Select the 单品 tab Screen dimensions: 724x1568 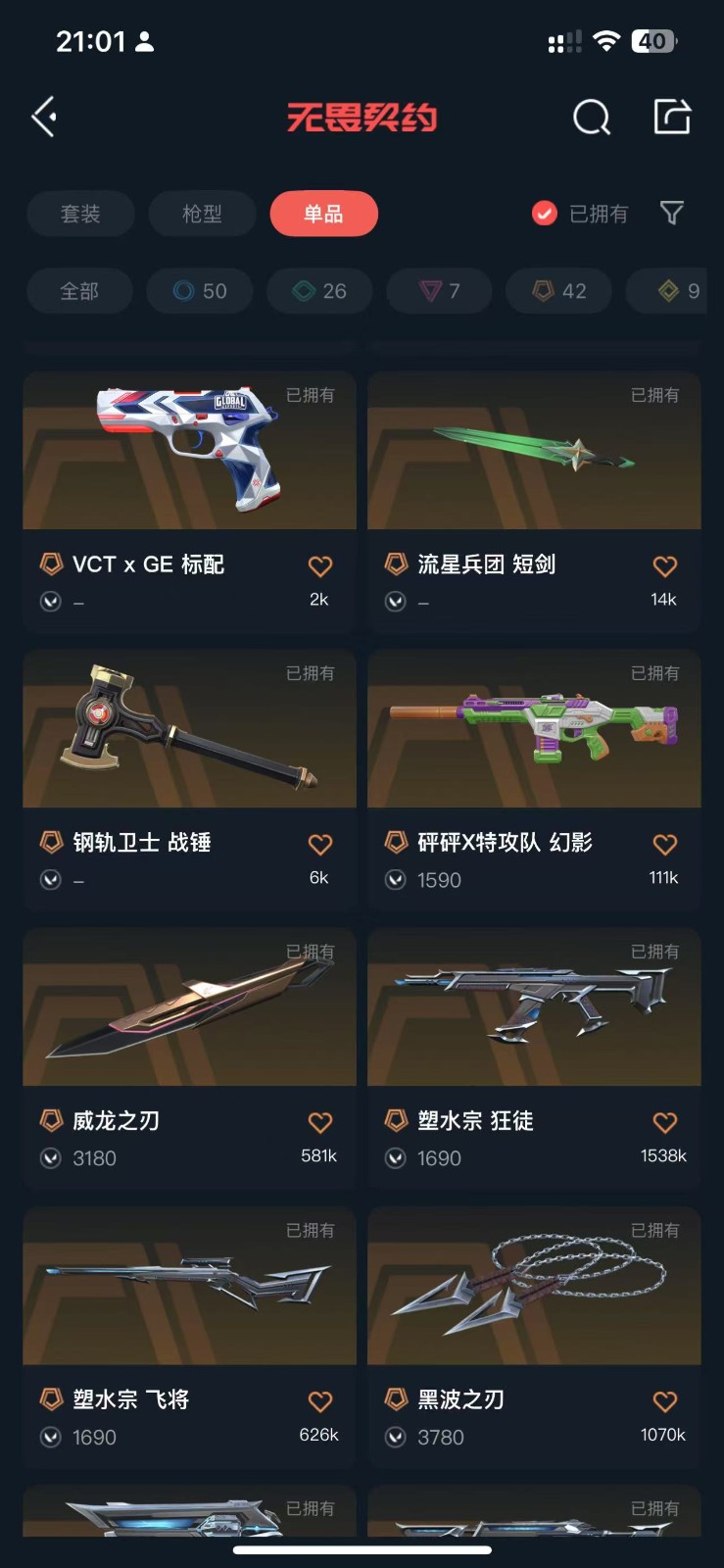click(323, 214)
